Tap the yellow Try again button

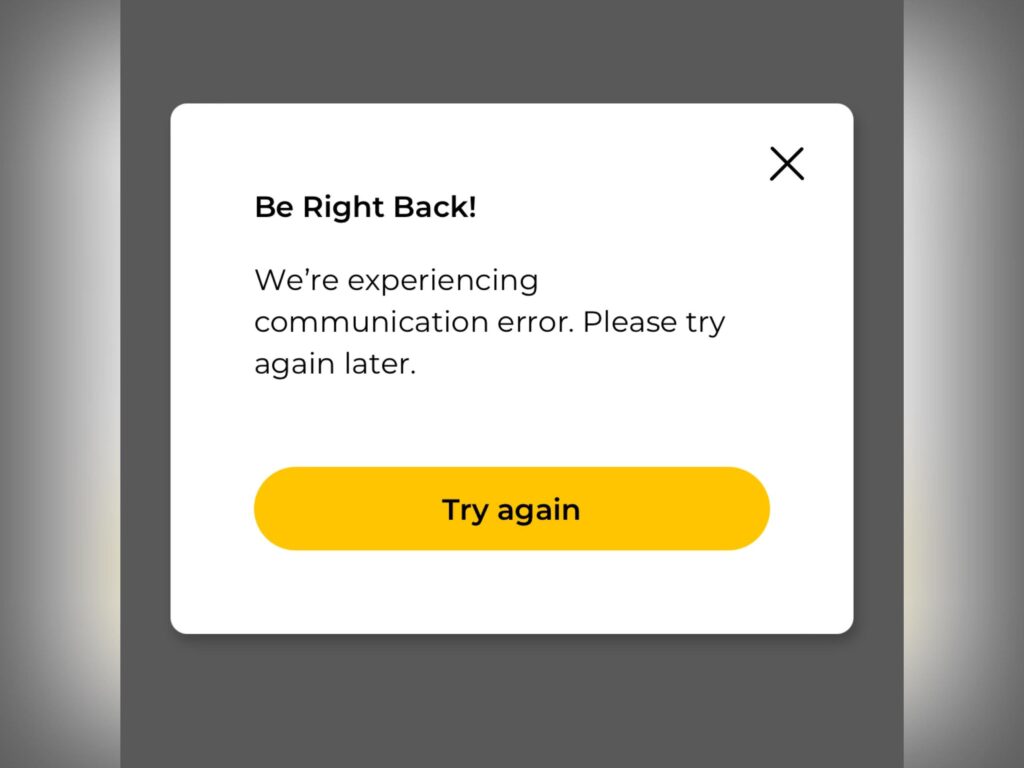[x=511, y=509]
